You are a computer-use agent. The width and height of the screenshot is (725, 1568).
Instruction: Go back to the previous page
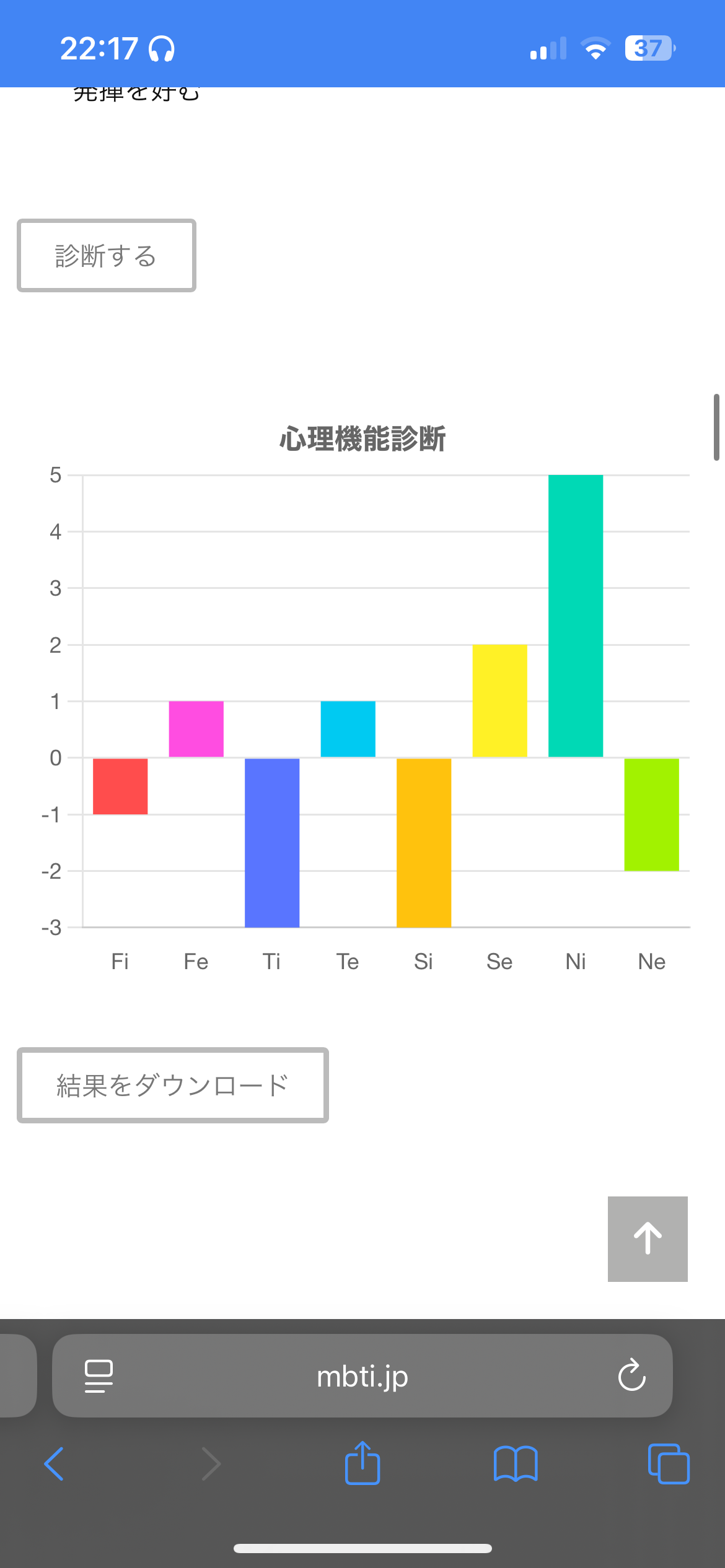tap(54, 1464)
